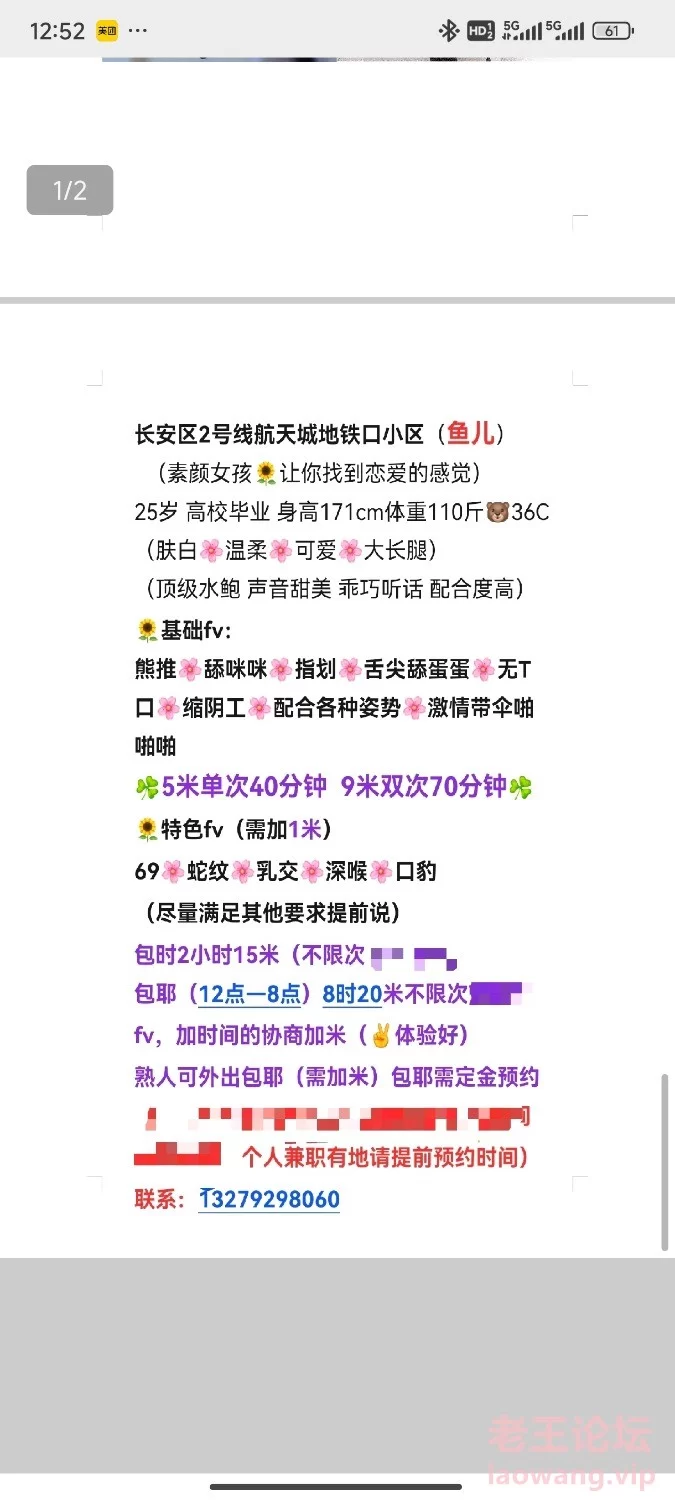Tap the 1/2 page indicator
675x1500 pixels.
click(x=70, y=190)
